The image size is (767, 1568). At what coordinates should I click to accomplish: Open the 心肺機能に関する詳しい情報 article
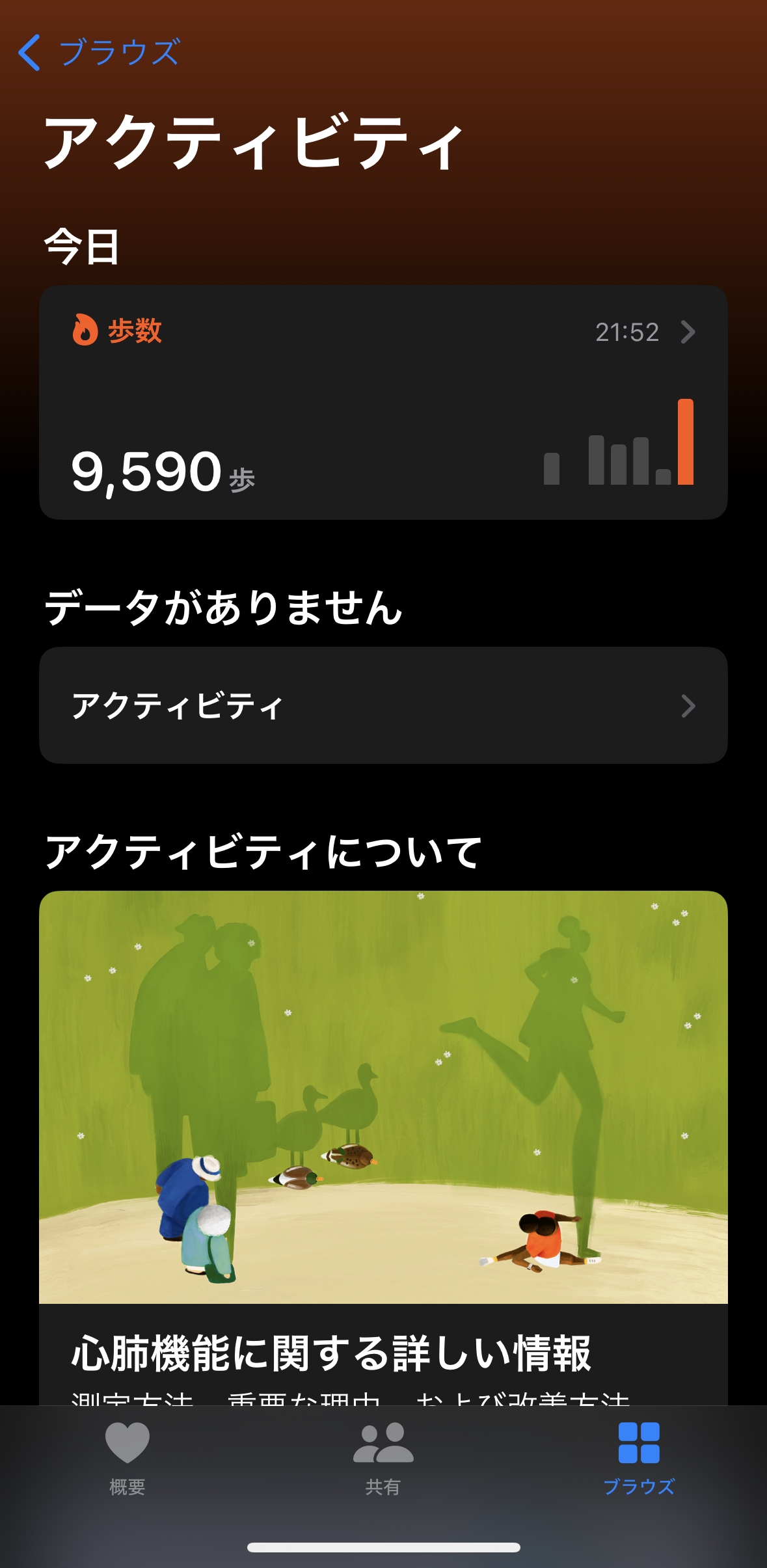(x=383, y=1148)
